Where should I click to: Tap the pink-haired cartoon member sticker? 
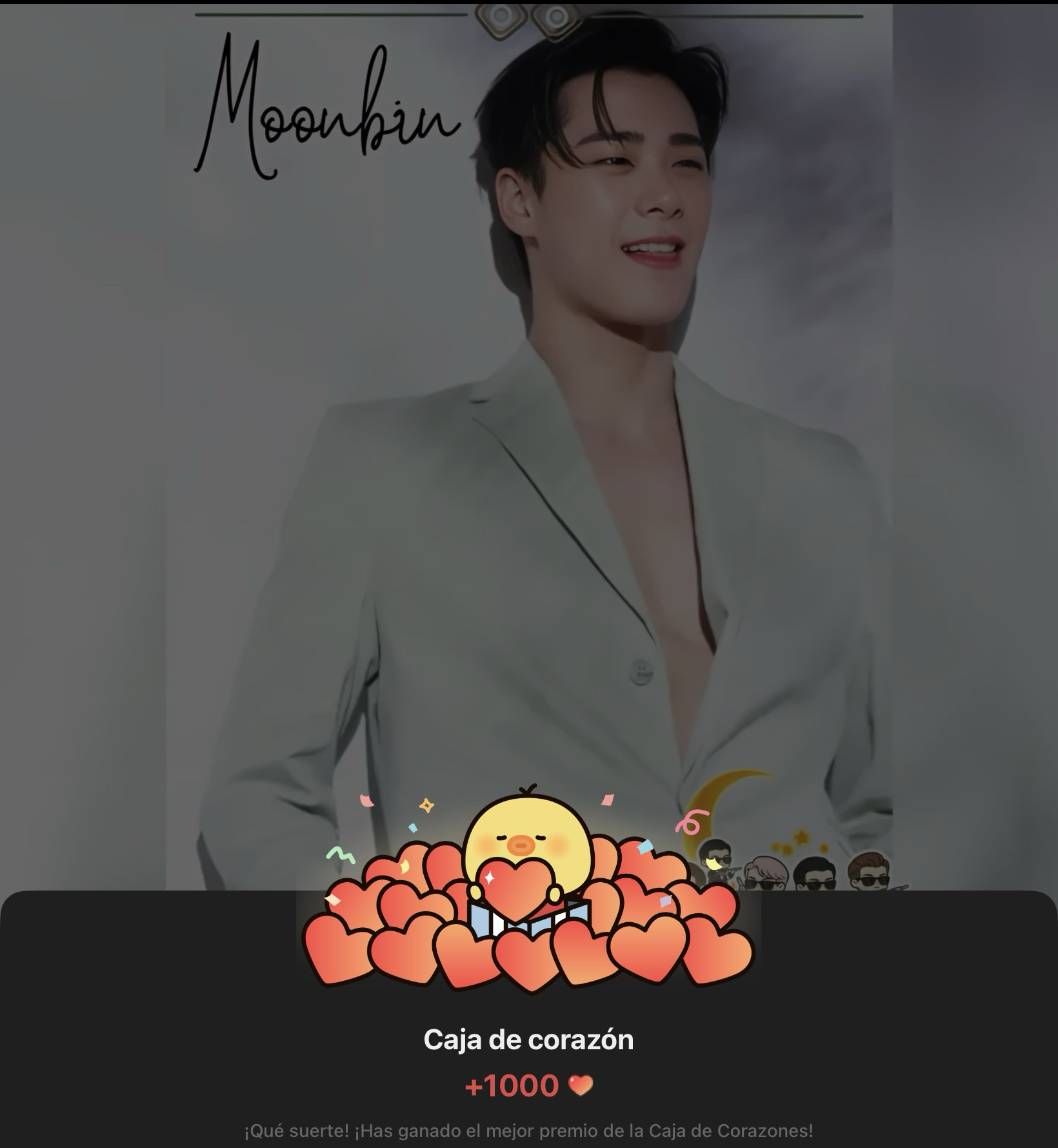(x=766, y=872)
